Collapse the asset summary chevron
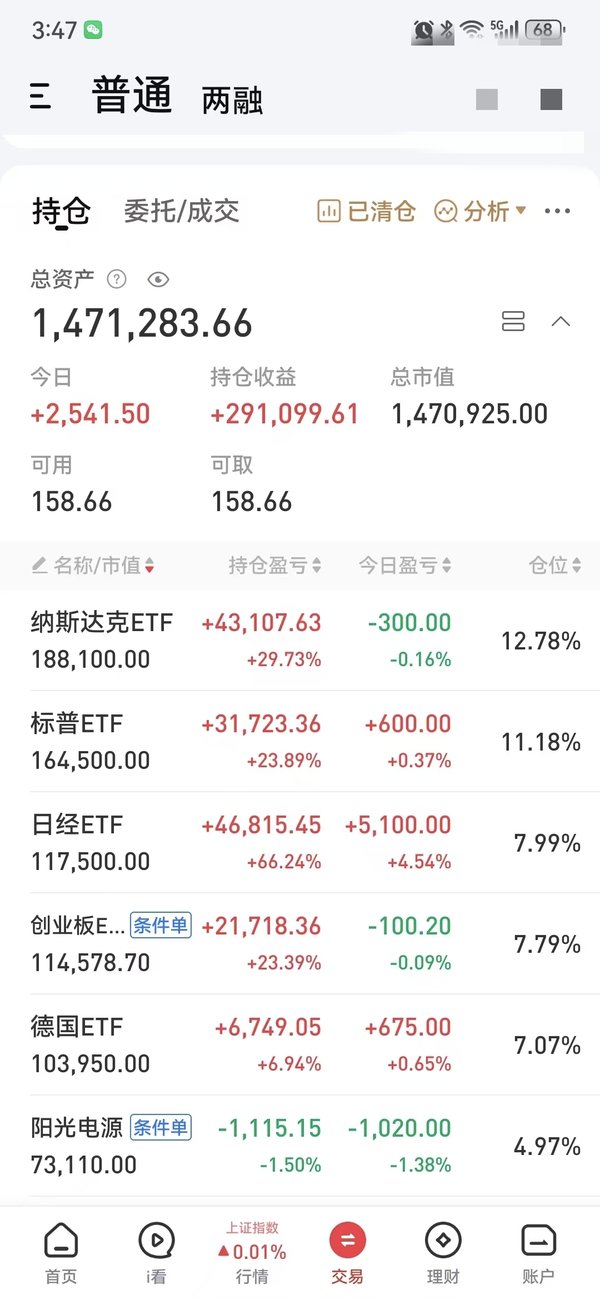This screenshot has height=1300, width=600. click(x=561, y=321)
